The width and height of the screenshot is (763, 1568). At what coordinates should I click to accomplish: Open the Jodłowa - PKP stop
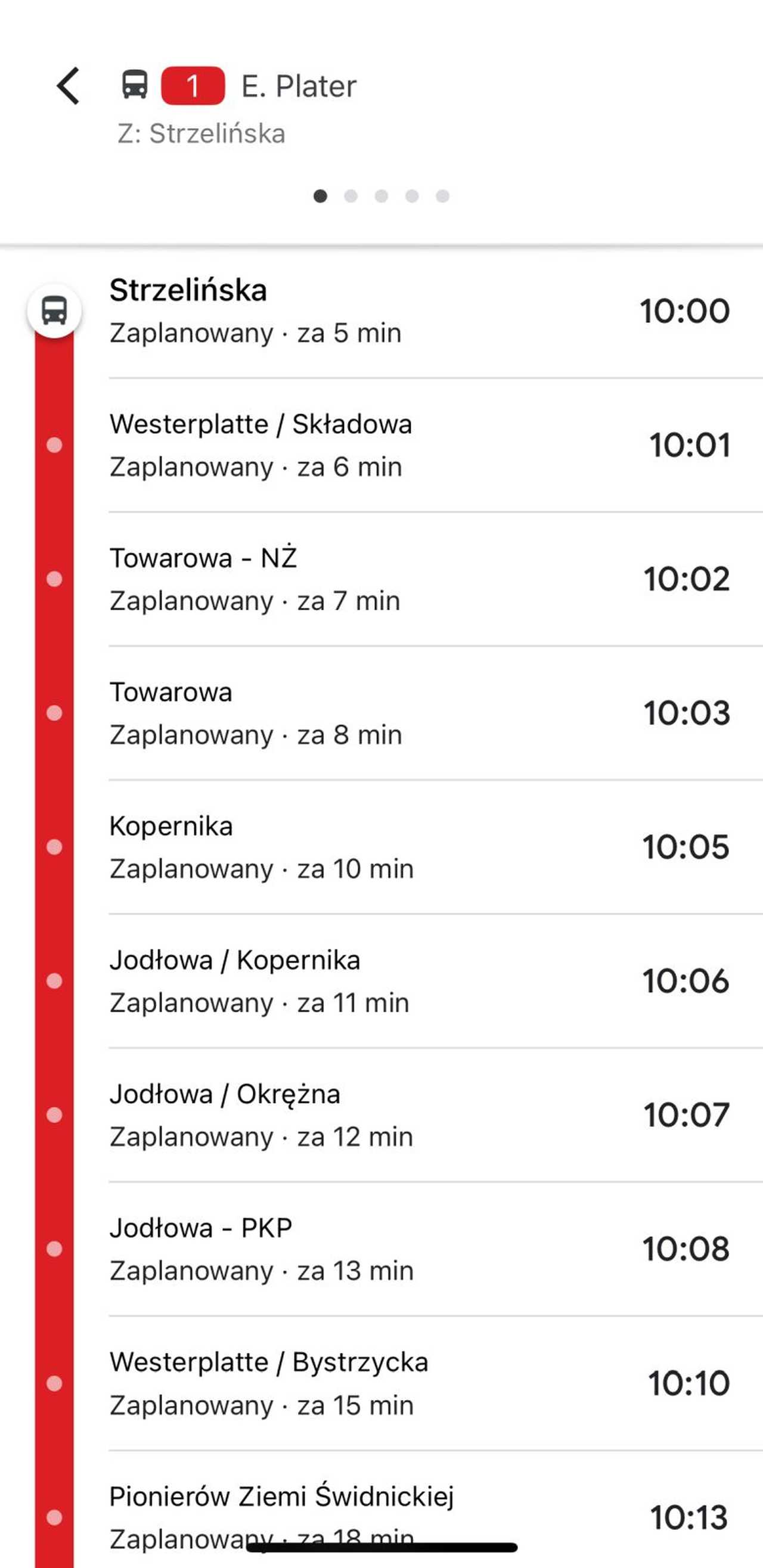pos(381,1249)
